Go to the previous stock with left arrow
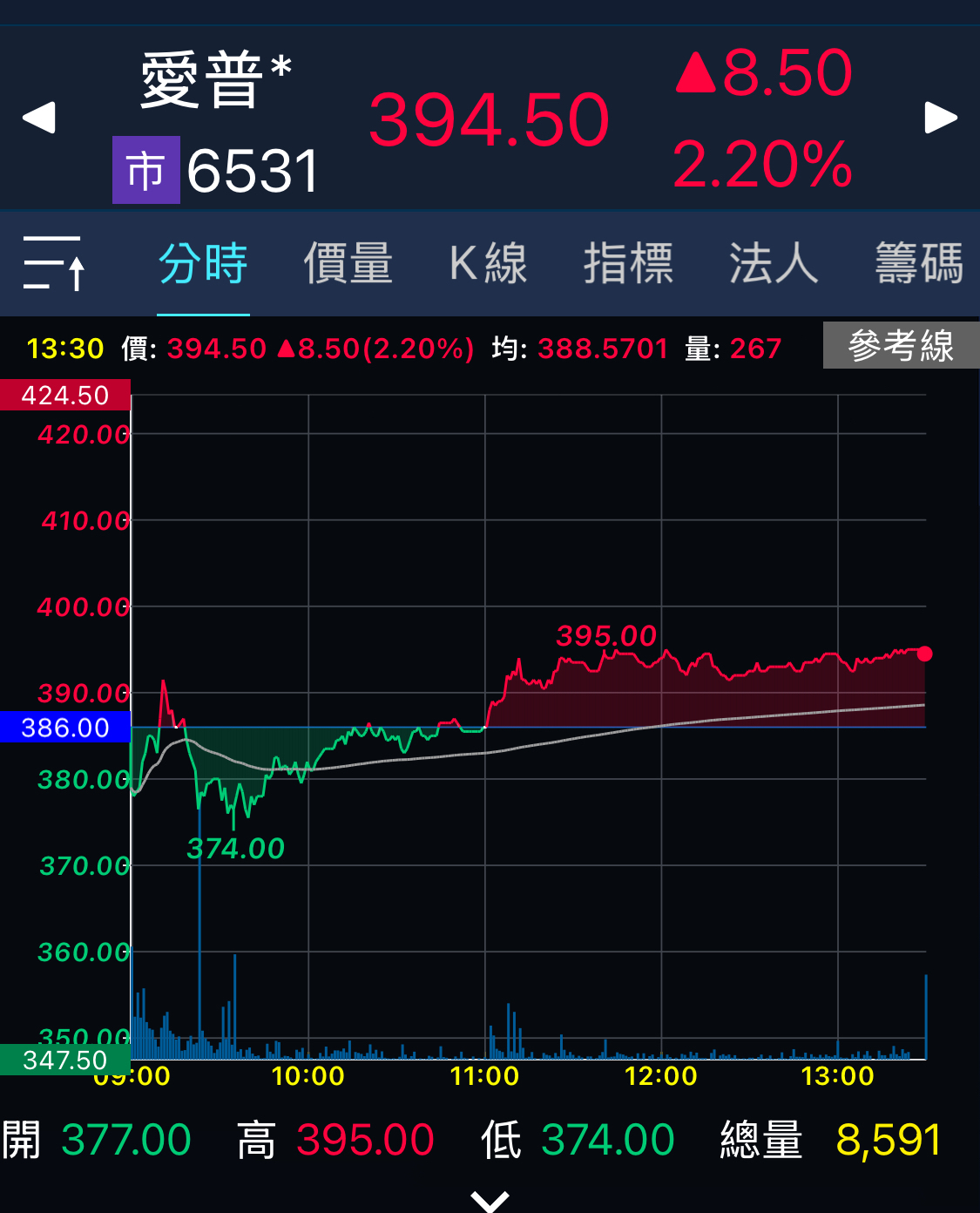Viewport: 980px width, 1213px height. pos(39,118)
